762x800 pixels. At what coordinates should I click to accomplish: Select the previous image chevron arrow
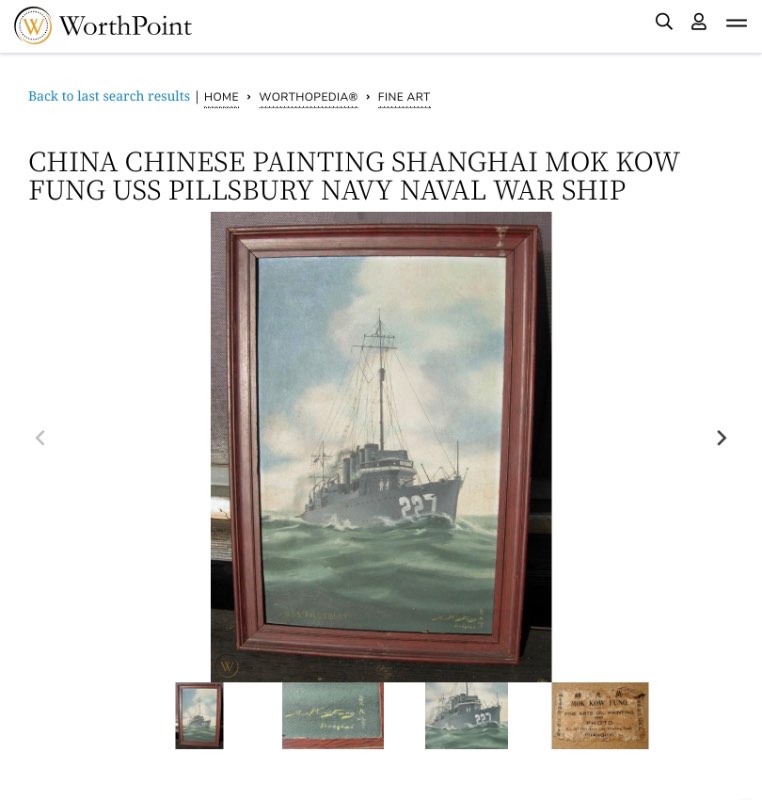click(x=40, y=437)
